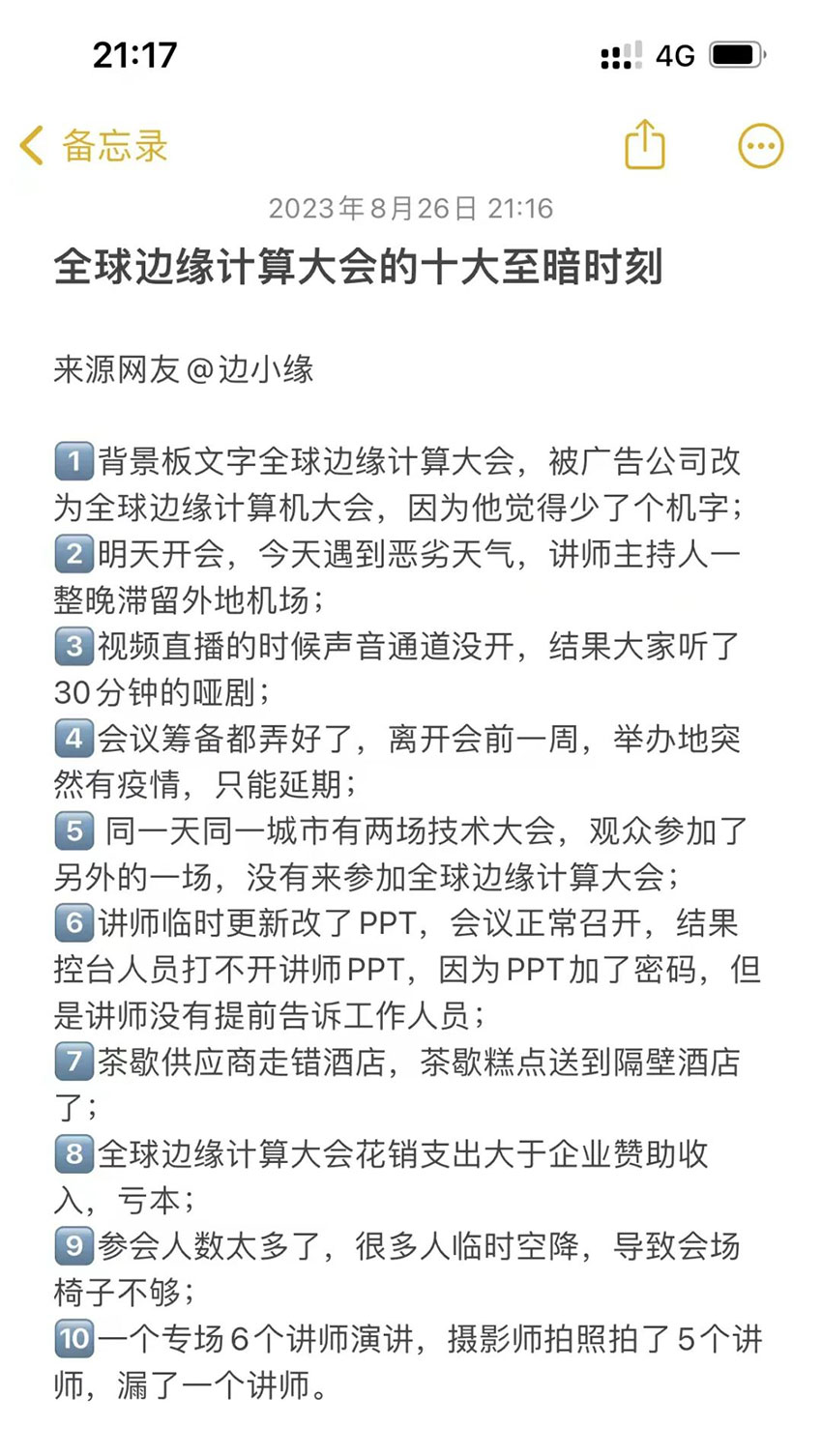Tap the cellular signal bars icon
Viewport: 822px width, 1456px height.
click(x=620, y=56)
